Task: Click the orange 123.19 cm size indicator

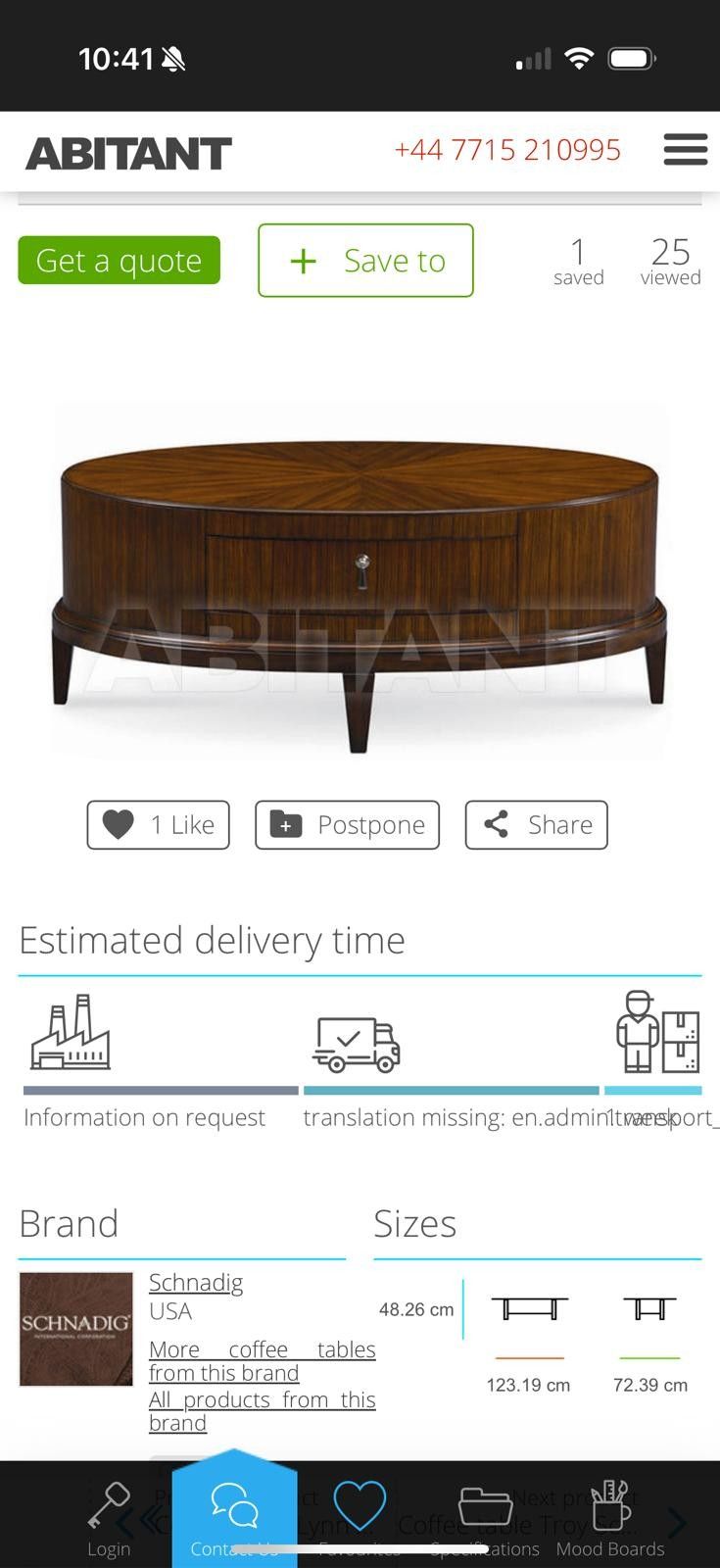Action: (529, 1360)
